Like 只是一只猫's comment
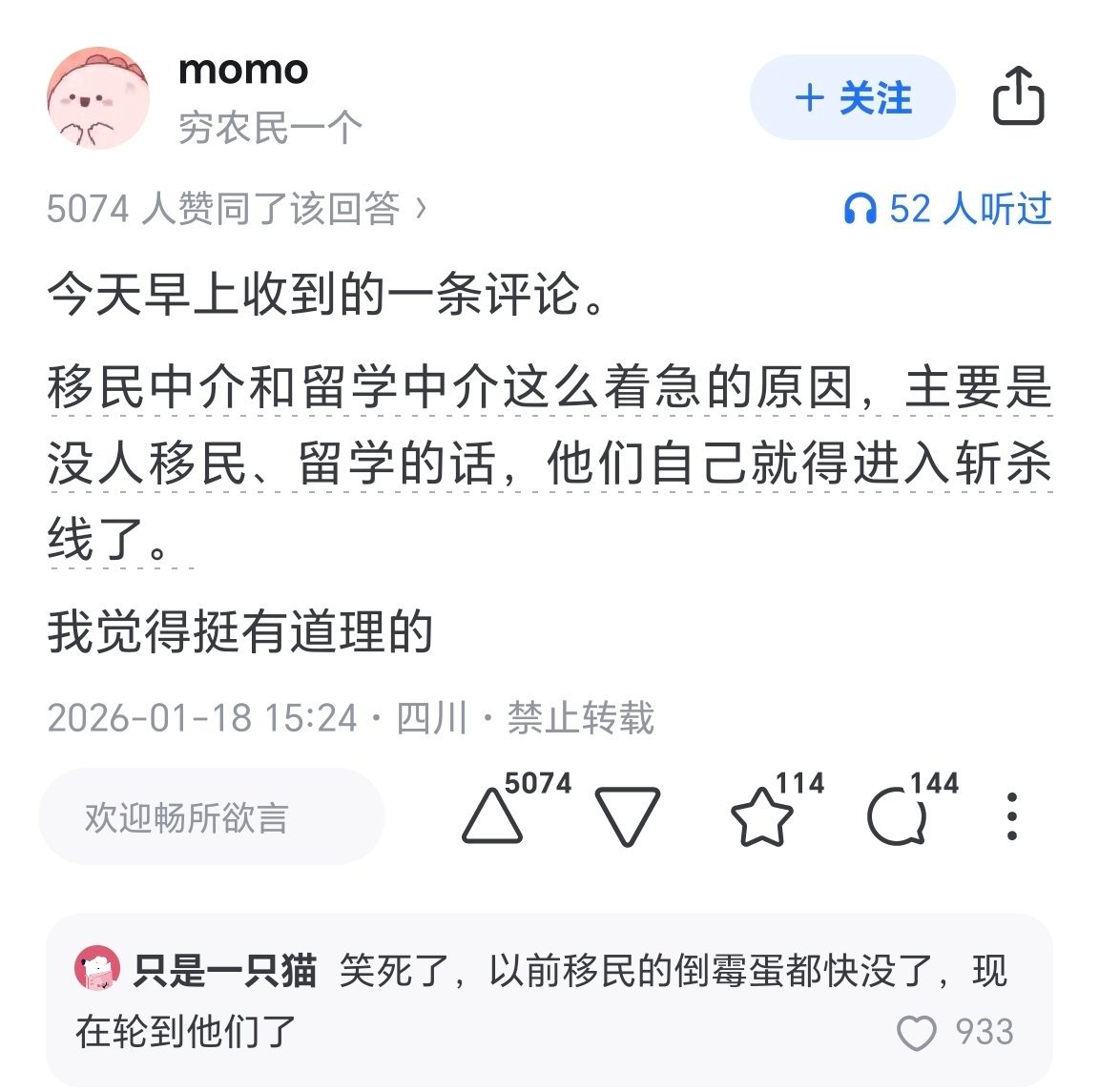This screenshot has height=1092, width=1099. coord(917,1033)
